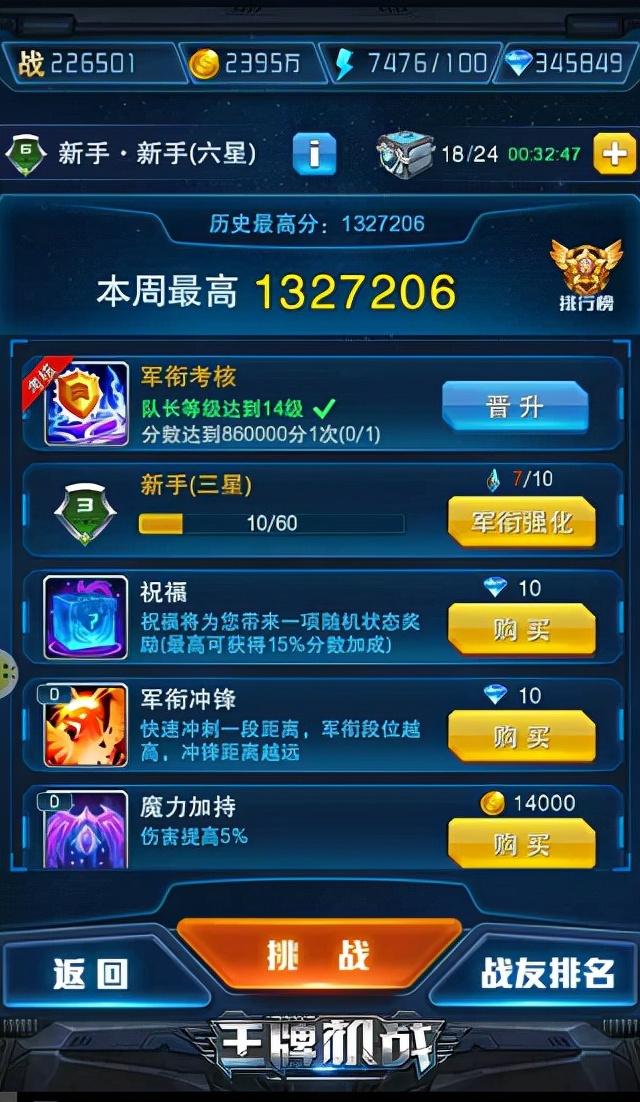Image resolution: width=640 pixels, height=1102 pixels.
Task: Tap the 军衔强化 button
Action: click(521, 521)
